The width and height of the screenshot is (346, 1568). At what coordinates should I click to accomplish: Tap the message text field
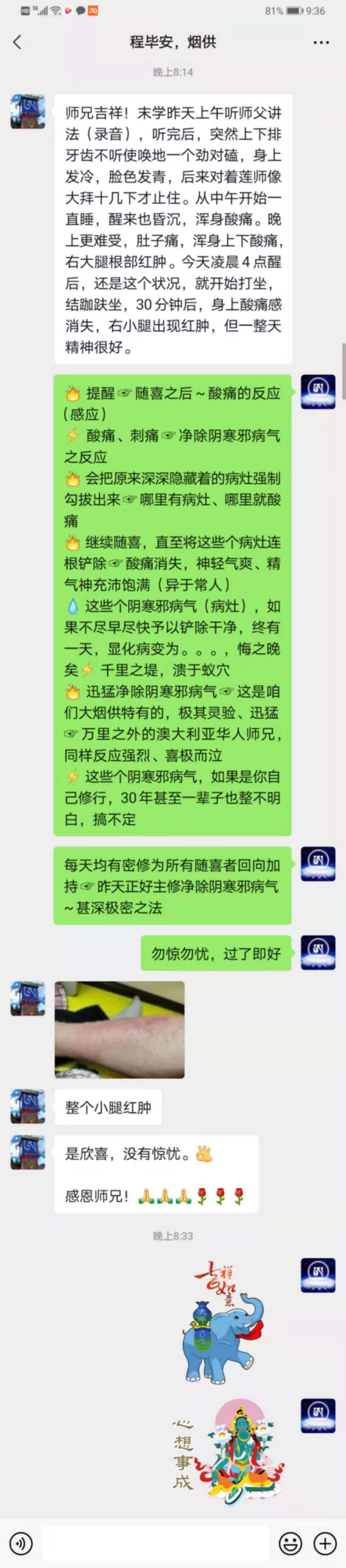point(156,1543)
